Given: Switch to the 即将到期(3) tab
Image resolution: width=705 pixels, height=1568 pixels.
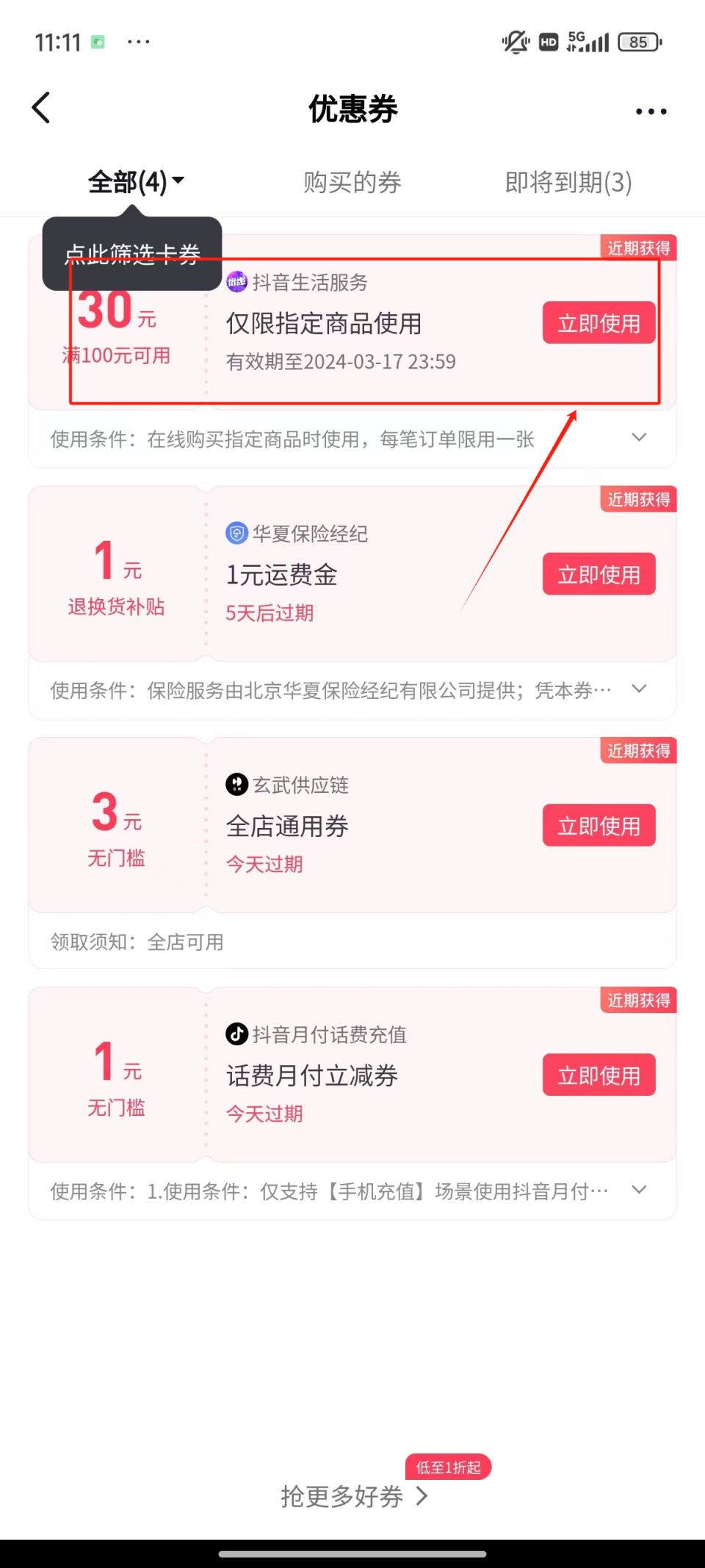Looking at the screenshot, I should tap(568, 182).
